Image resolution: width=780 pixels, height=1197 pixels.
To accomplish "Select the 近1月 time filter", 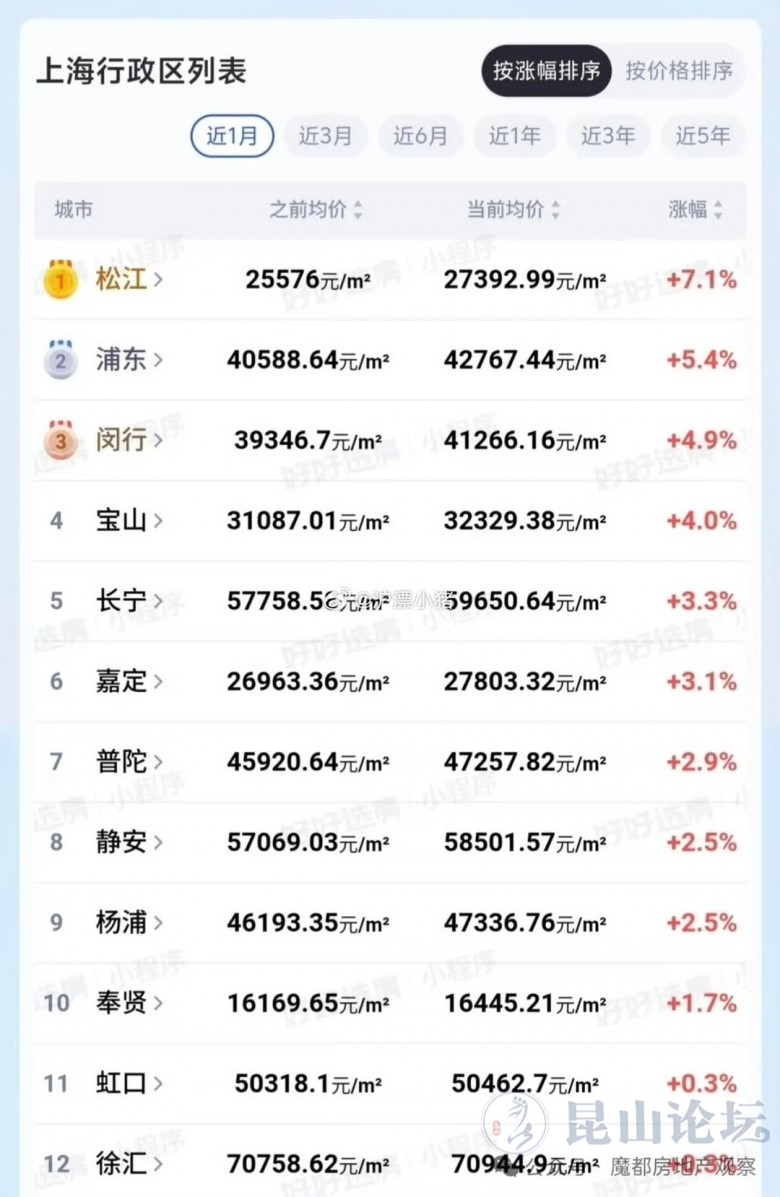I will [232, 136].
